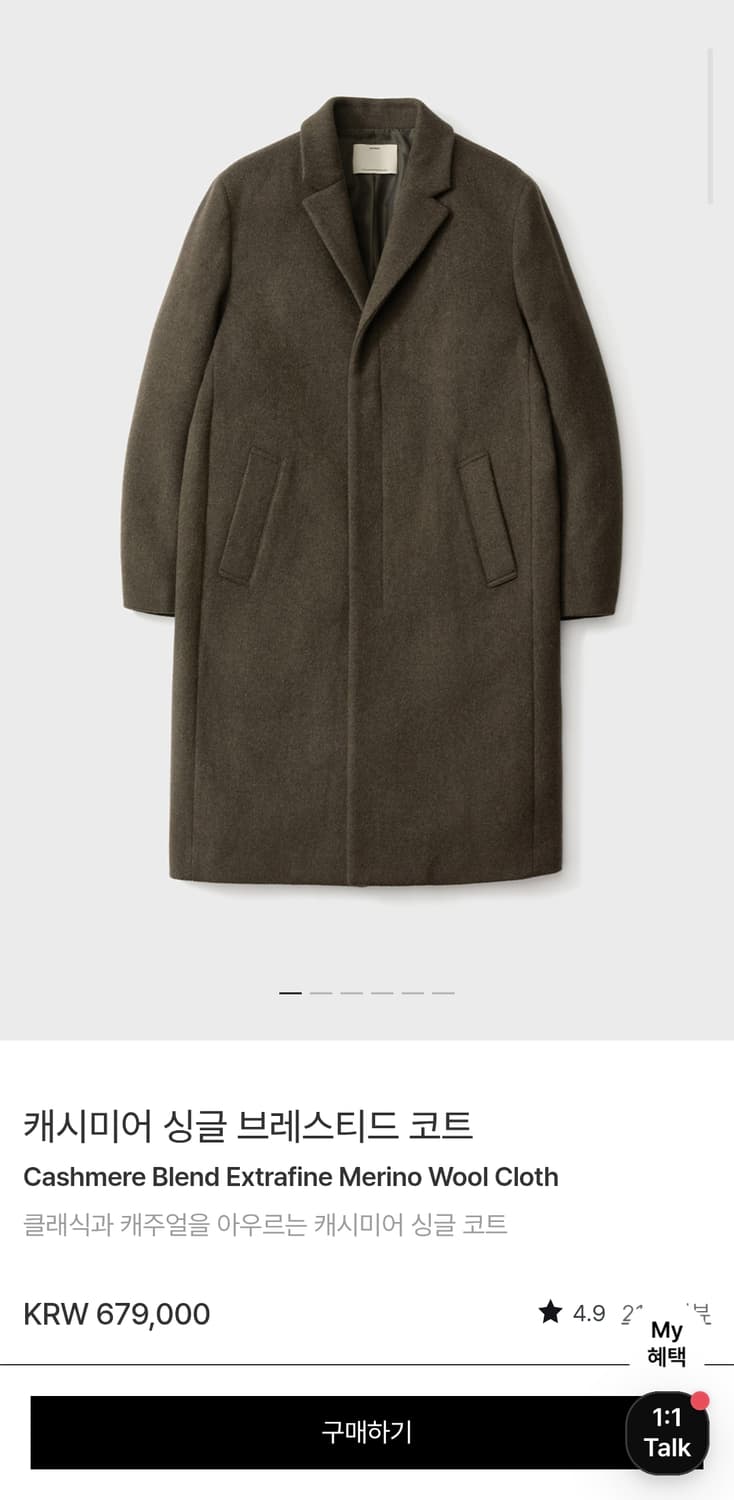This screenshot has height=1500, width=734.
Task: Expand the product description text
Action: coord(265,1224)
